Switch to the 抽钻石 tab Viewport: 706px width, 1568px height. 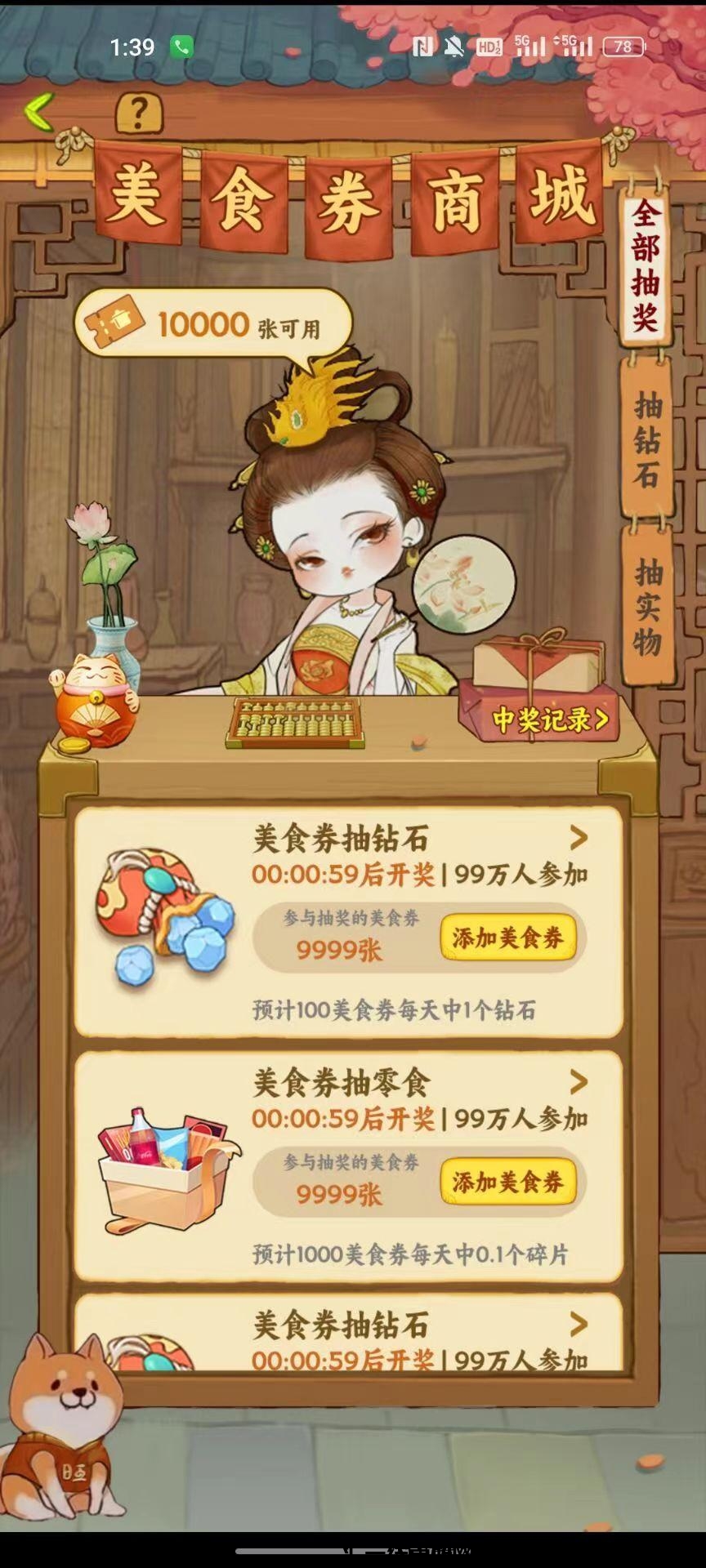646,439
